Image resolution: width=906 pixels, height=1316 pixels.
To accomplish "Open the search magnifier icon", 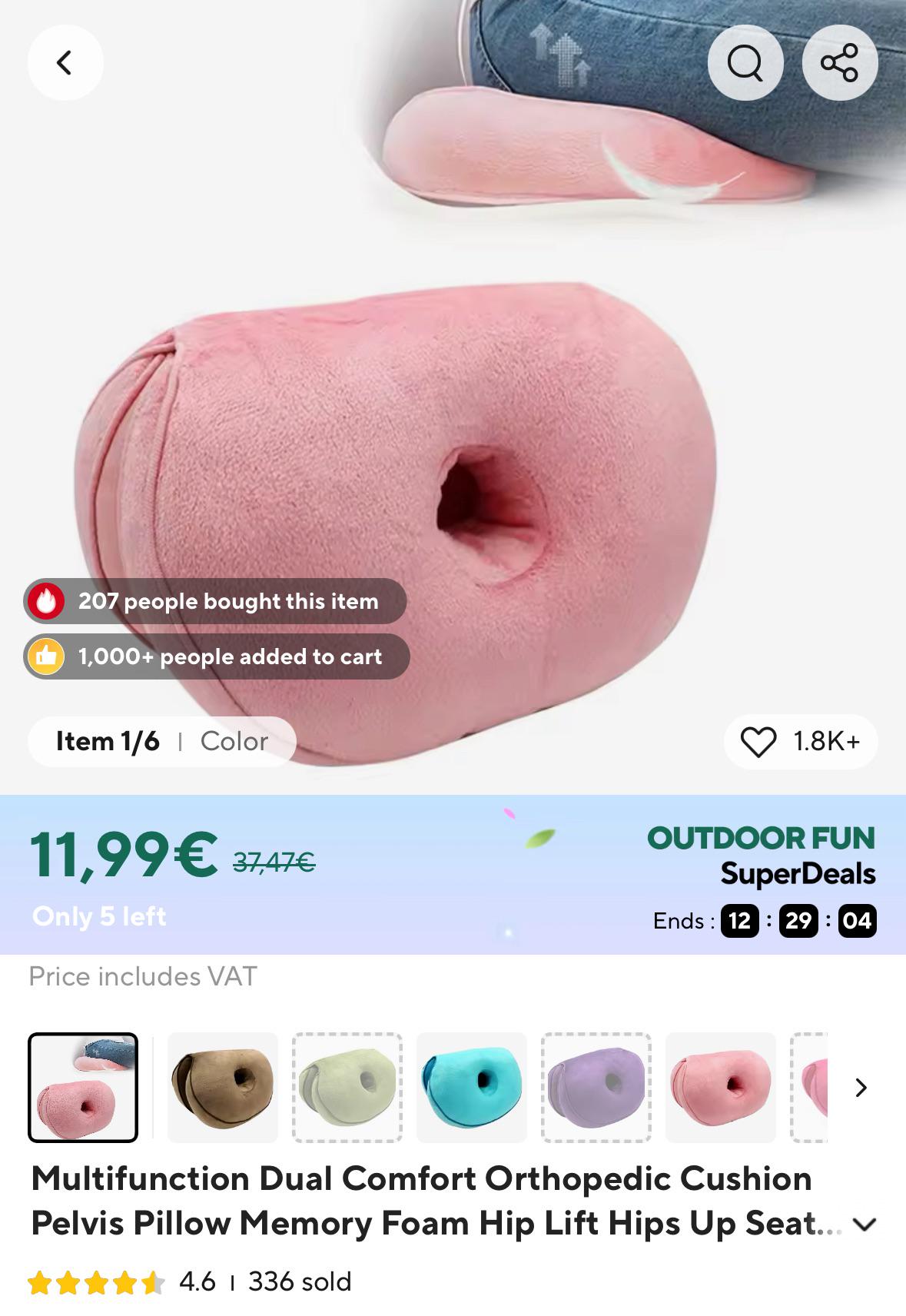I will pyautogui.click(x=745, y=62).
